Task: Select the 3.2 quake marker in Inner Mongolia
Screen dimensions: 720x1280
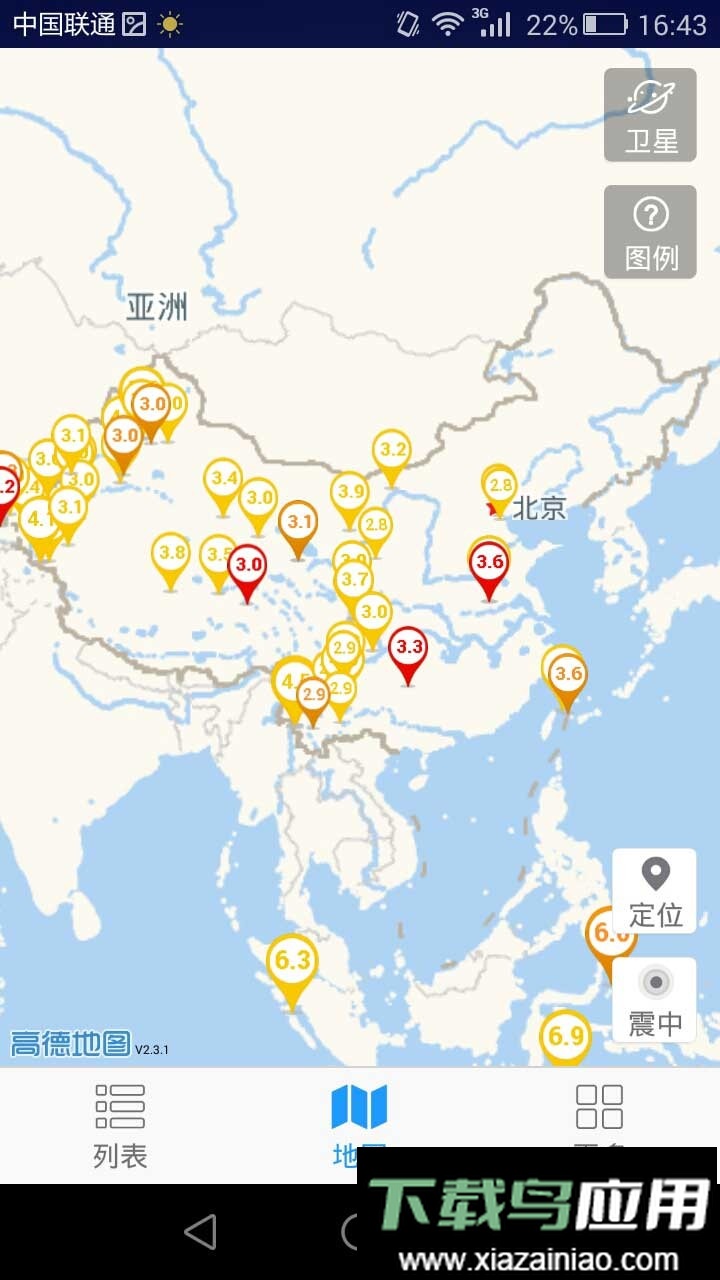Action: [x=391, y=450]
